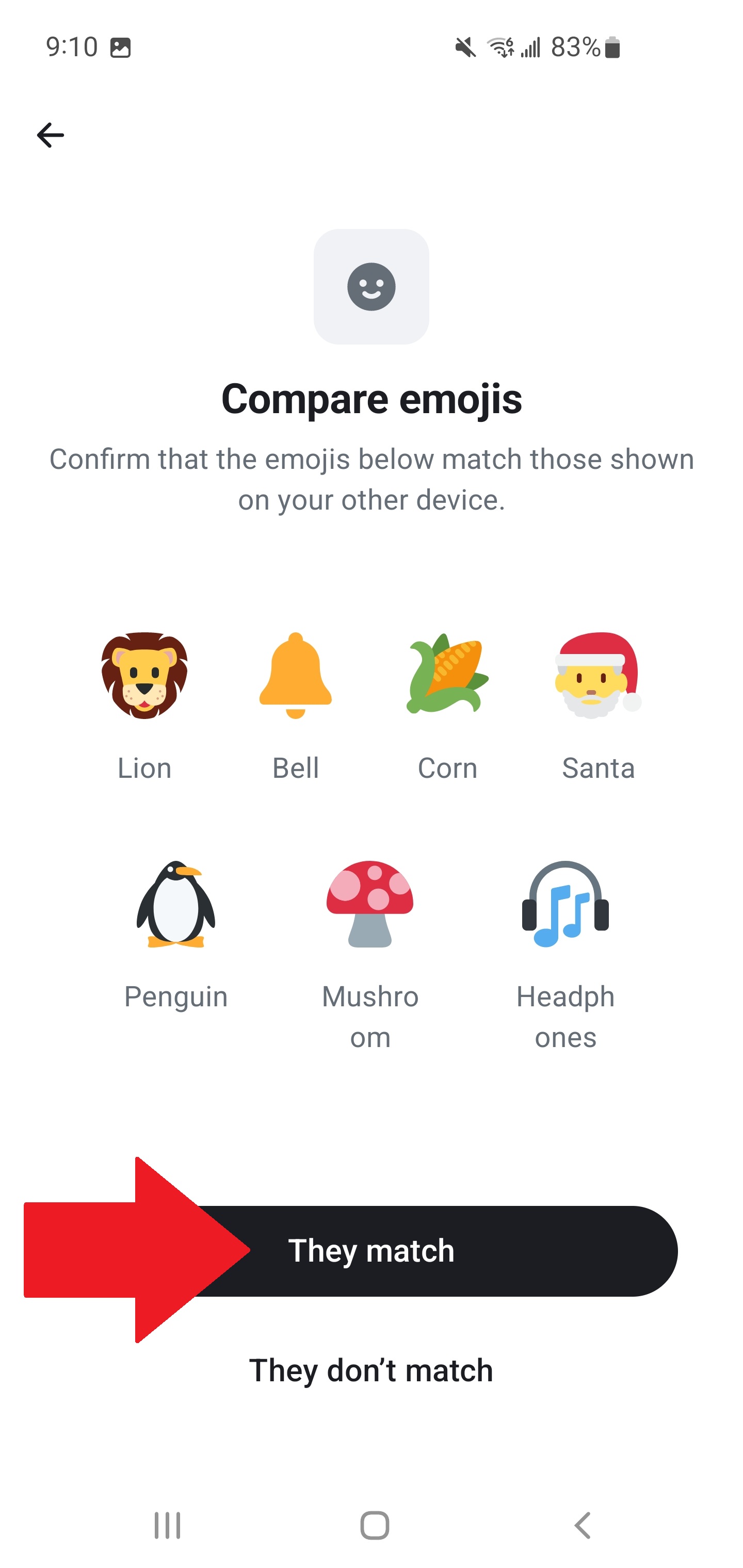Tap the smiley face header icon
The height and width of the screenshot is (1568, 743).
coord(372,286)
